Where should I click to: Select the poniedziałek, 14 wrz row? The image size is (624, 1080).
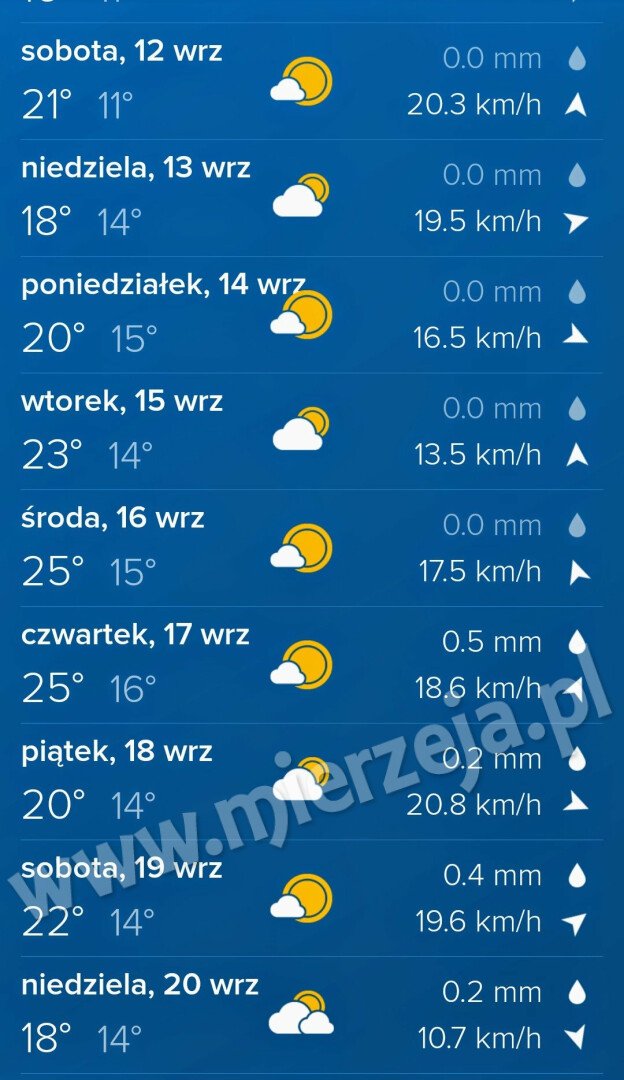tap(312, 315)
